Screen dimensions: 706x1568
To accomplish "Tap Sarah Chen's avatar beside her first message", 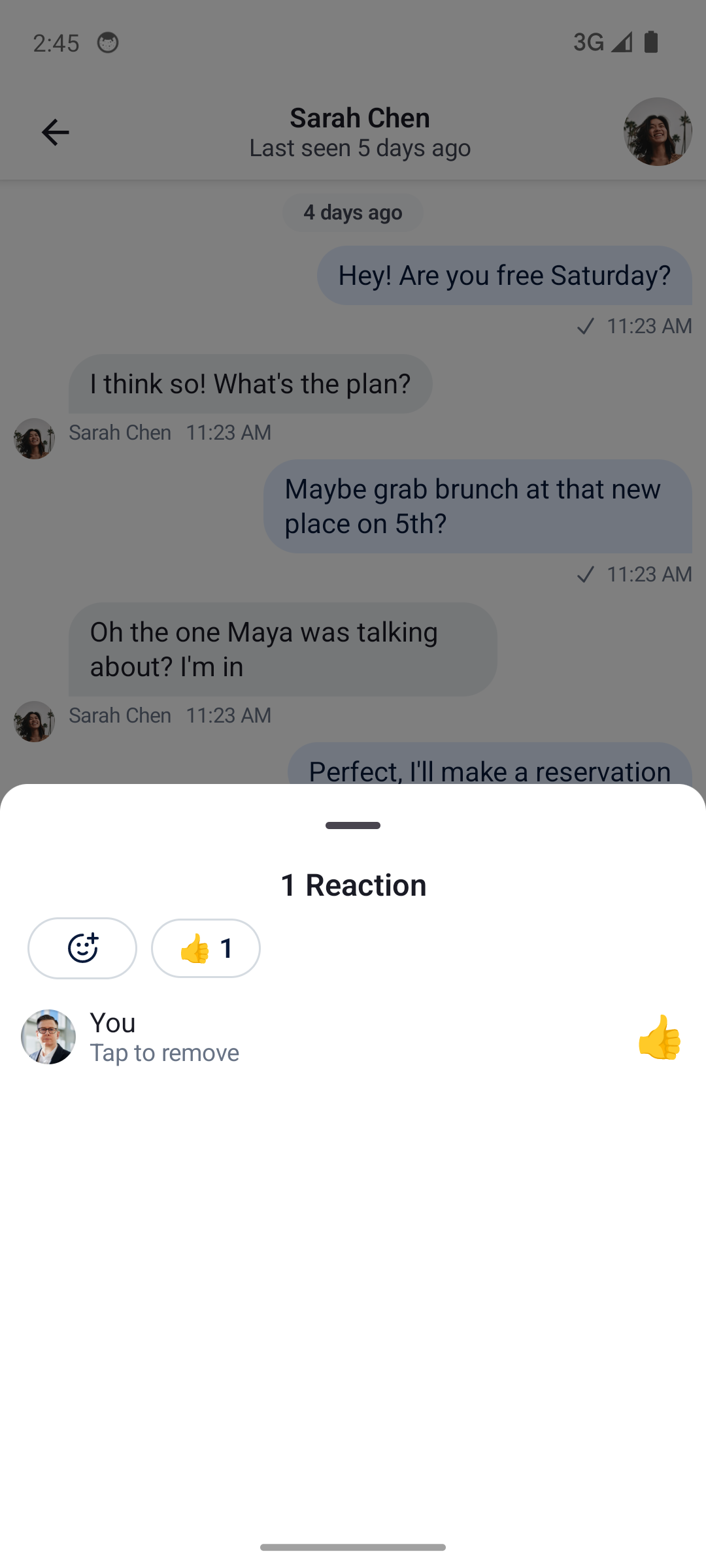I will pyautogui.click(x=34, y=438).
